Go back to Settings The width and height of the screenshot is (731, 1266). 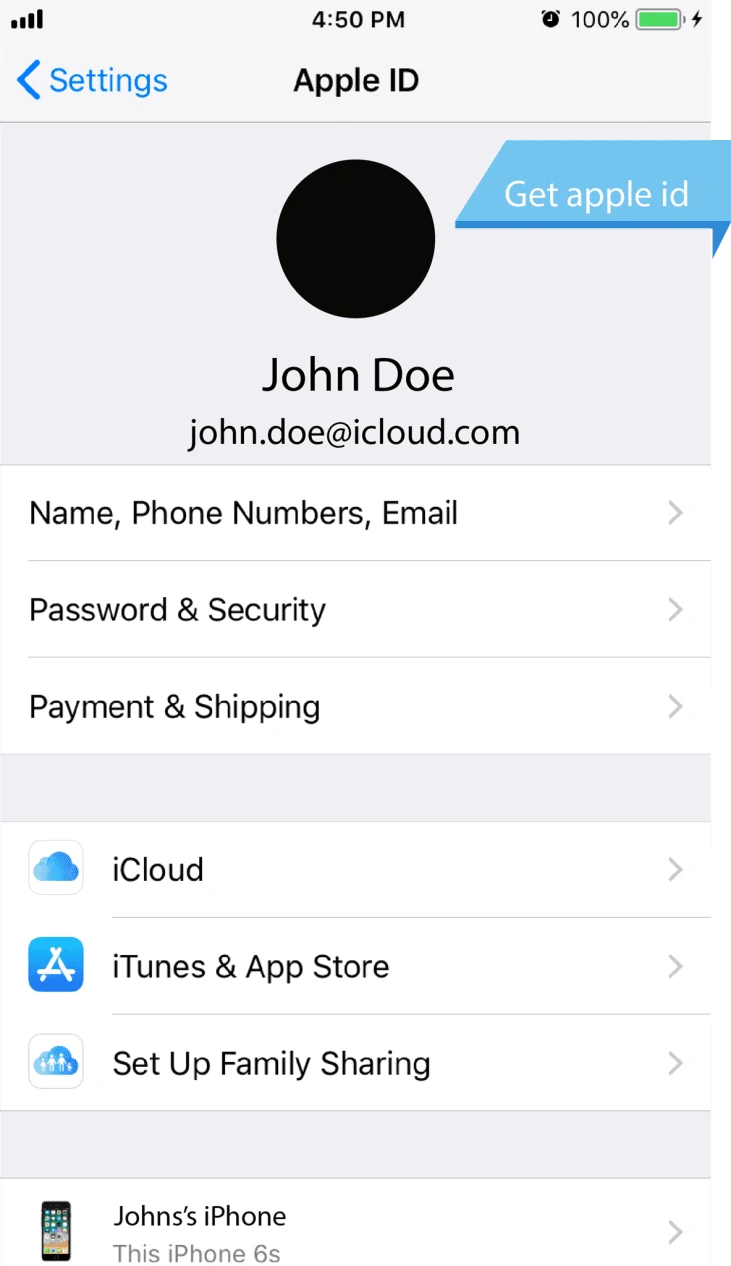(x=92, y=80)
